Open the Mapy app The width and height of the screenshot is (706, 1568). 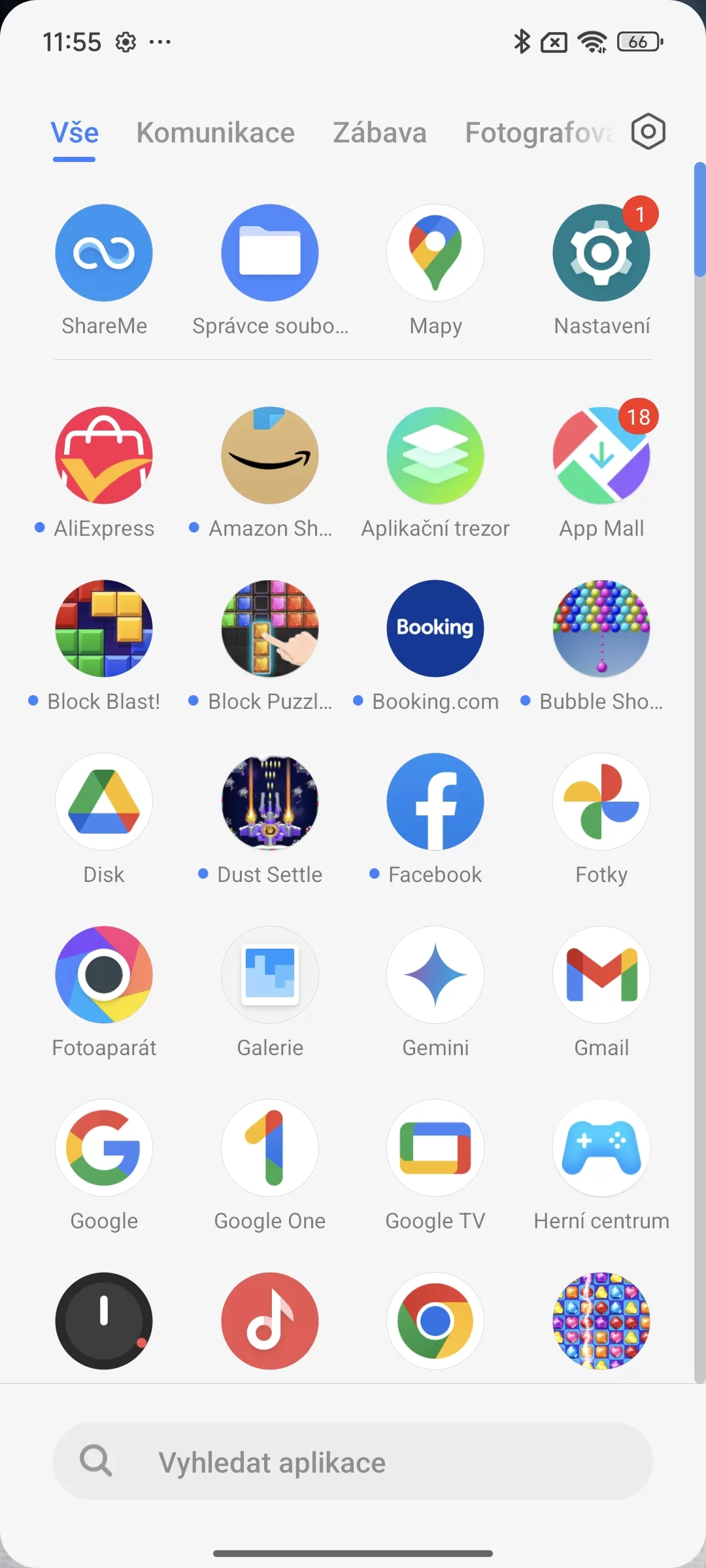(x=435, y=253)
